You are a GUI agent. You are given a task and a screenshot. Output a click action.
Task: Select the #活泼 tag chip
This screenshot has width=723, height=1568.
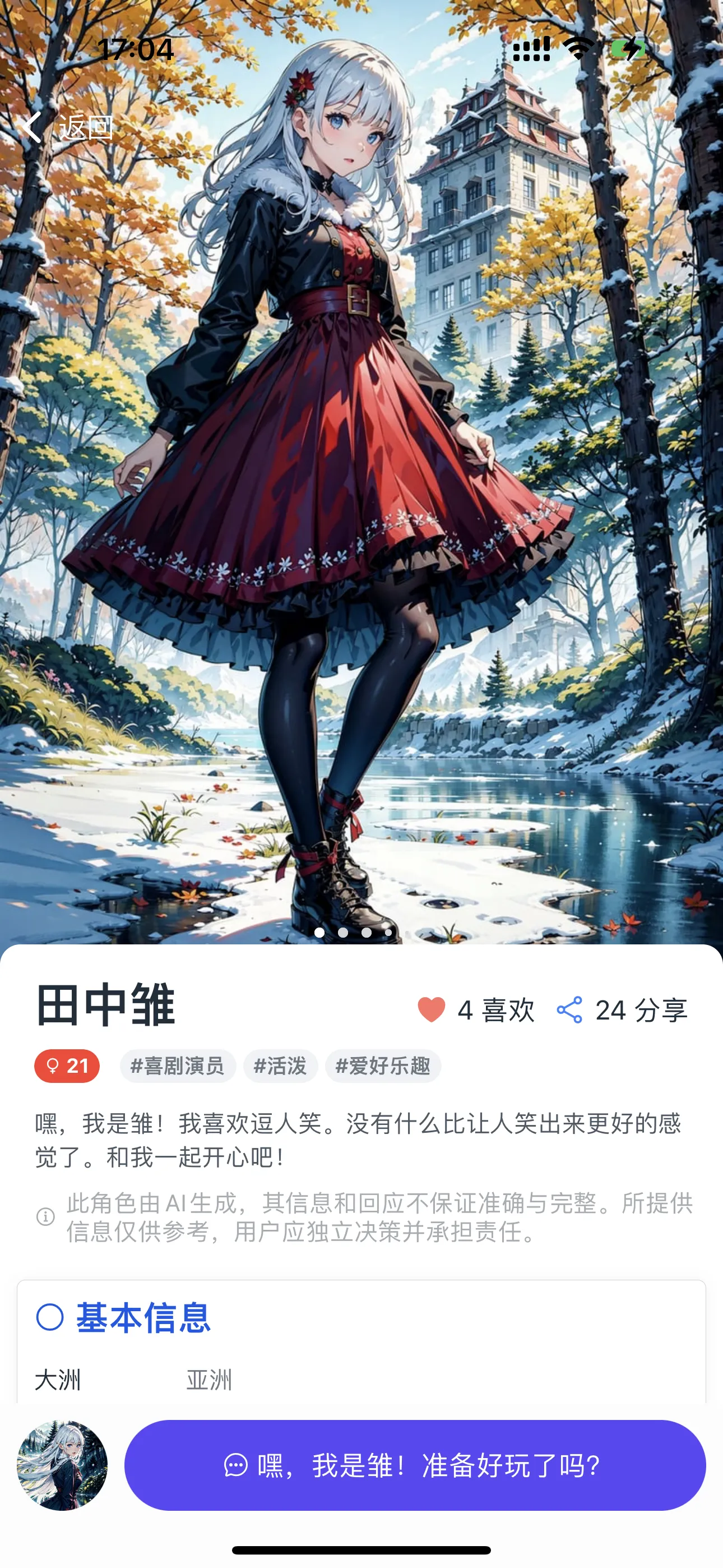280,1066
